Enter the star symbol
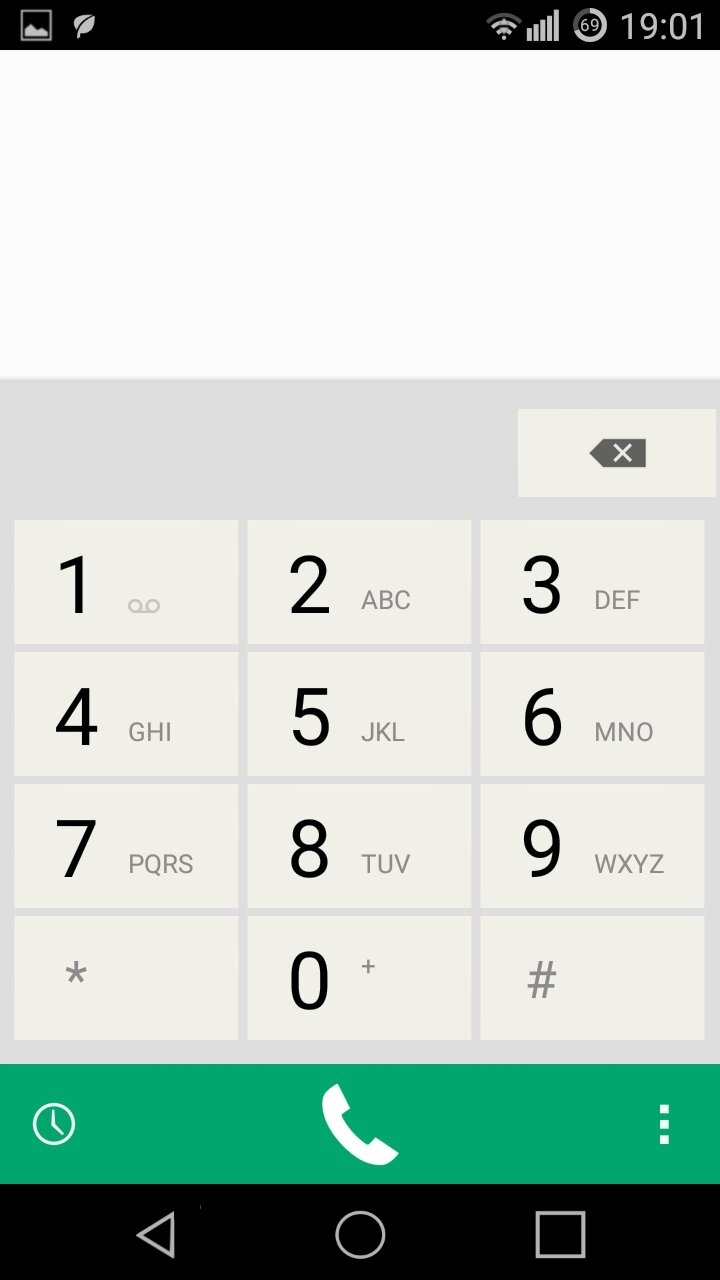The width and height of the screenshot is (720, 1280). tap(126, 978)
